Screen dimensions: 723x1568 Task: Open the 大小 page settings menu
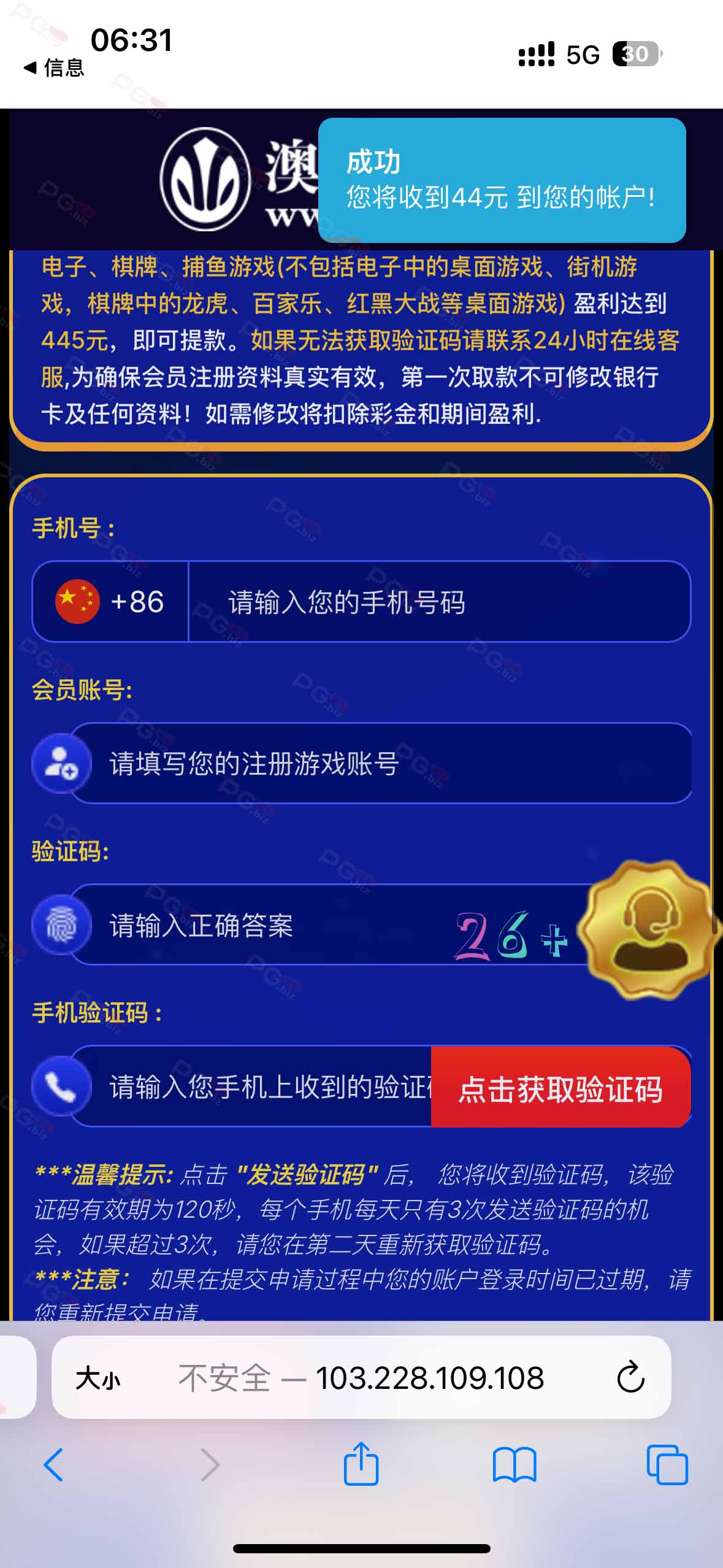(98, 1378)
